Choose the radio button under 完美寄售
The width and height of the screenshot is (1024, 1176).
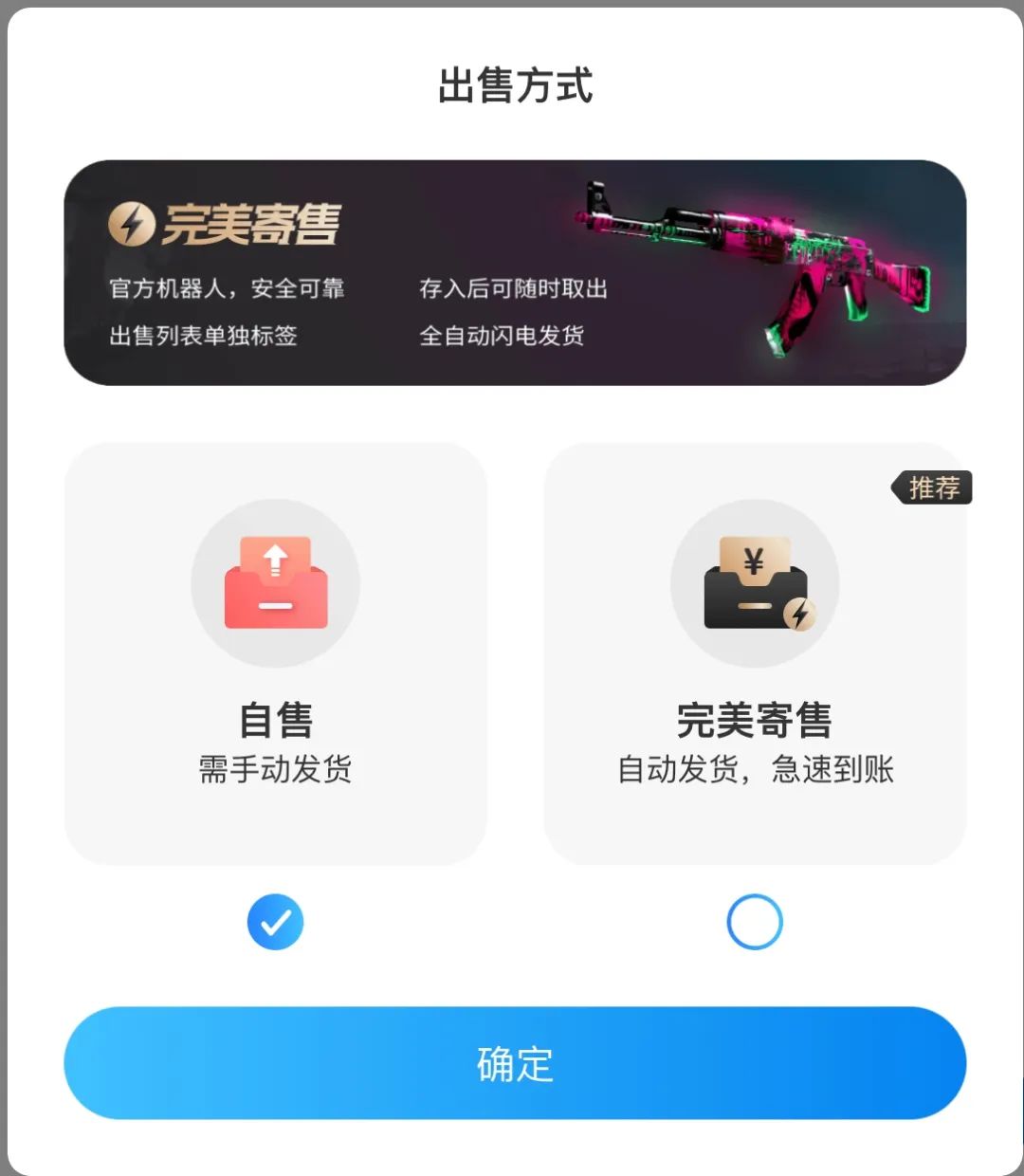[755, 922]
